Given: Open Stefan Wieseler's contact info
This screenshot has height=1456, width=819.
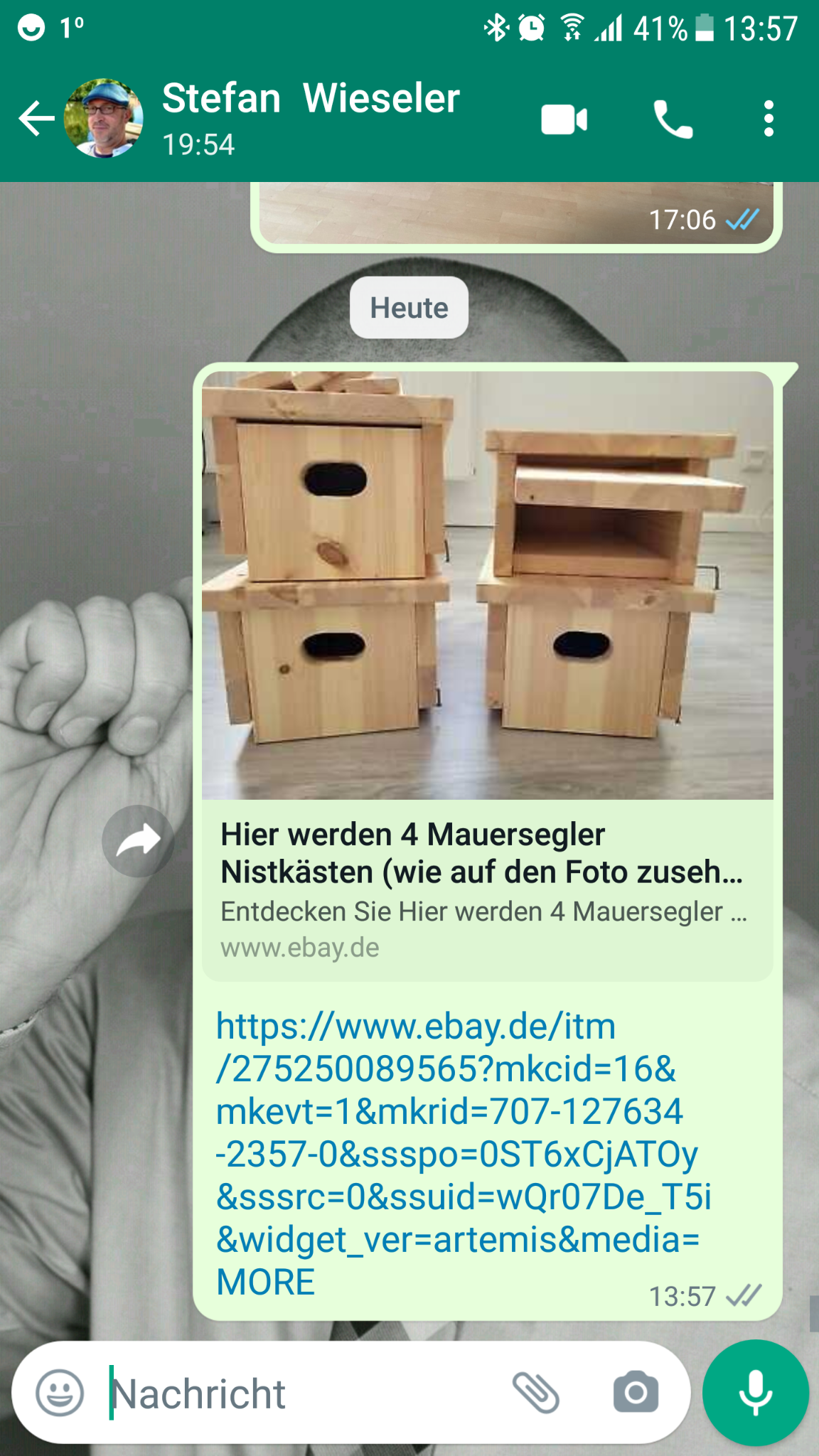Looking at the screenshot, I should (311, 117).
